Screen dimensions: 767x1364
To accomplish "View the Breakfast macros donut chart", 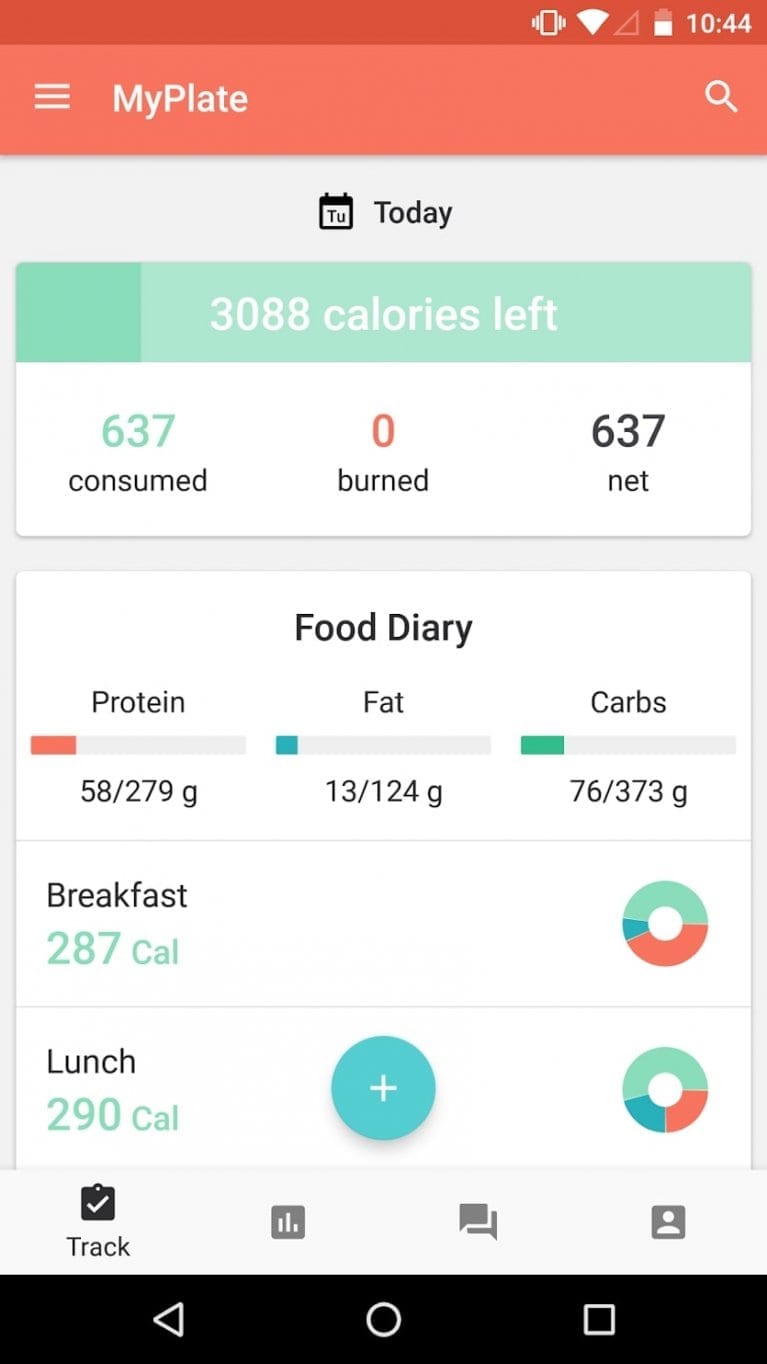I will point(664,923).
